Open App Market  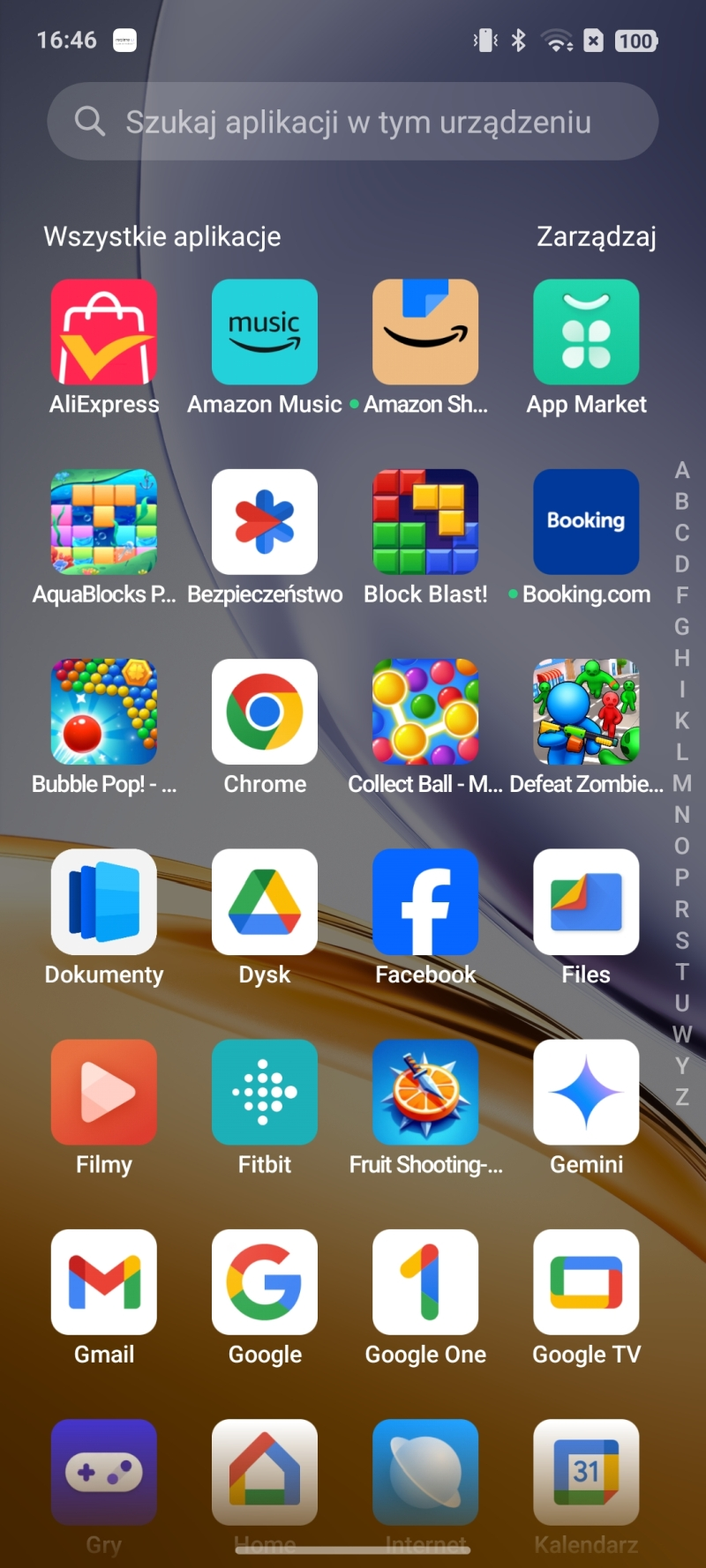click(586, 332)
